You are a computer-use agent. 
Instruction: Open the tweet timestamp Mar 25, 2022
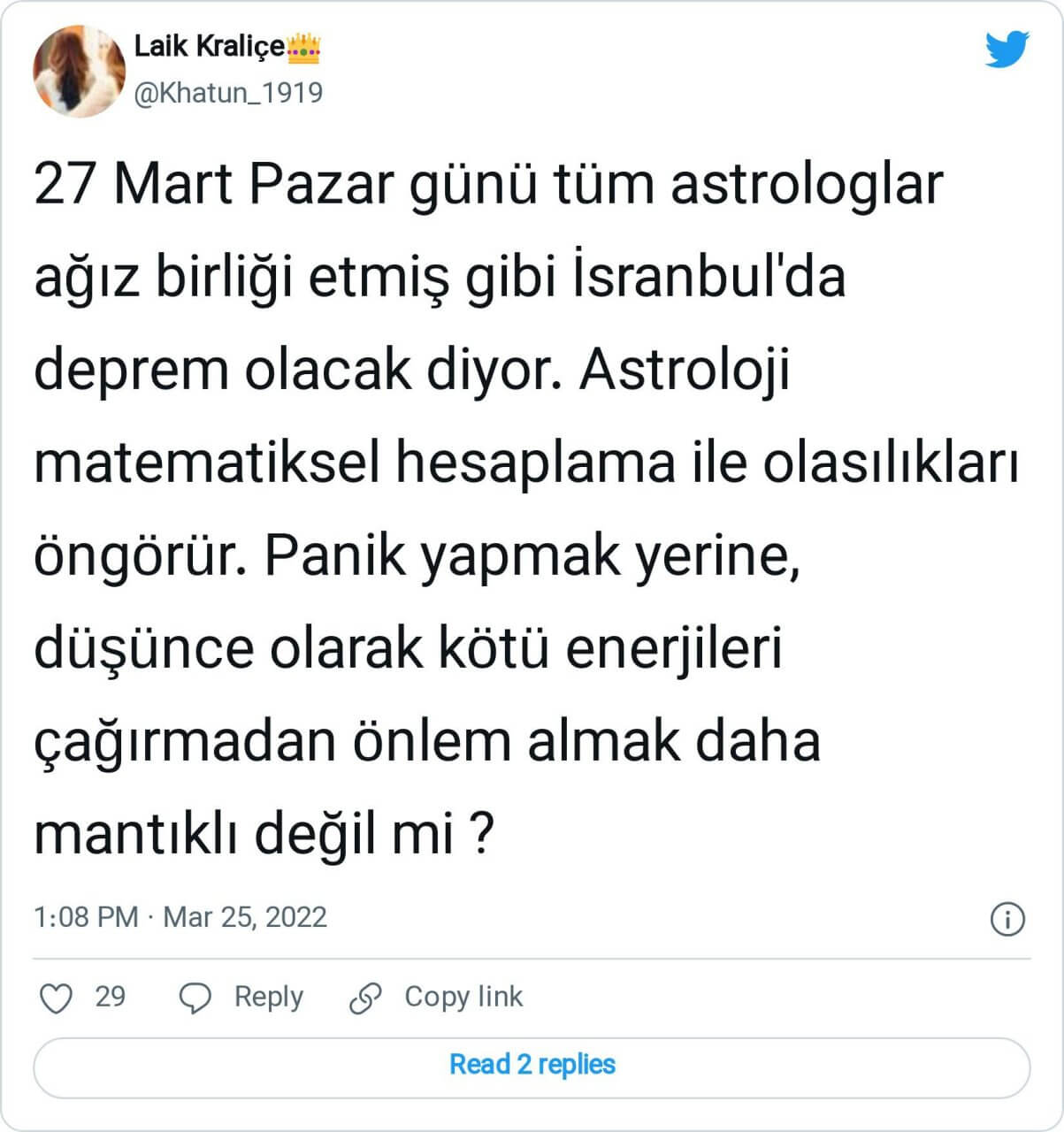click(x=180, y=916)
